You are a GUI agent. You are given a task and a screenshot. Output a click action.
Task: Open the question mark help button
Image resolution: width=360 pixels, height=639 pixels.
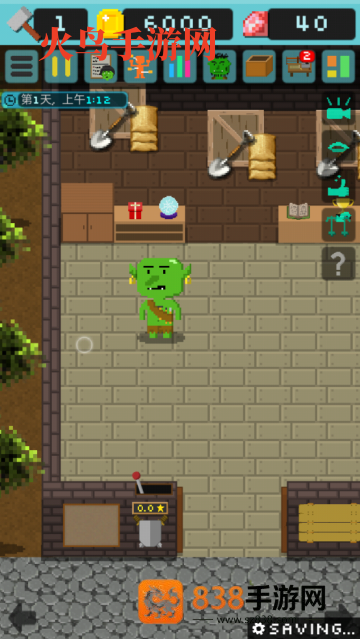[338, 264]
